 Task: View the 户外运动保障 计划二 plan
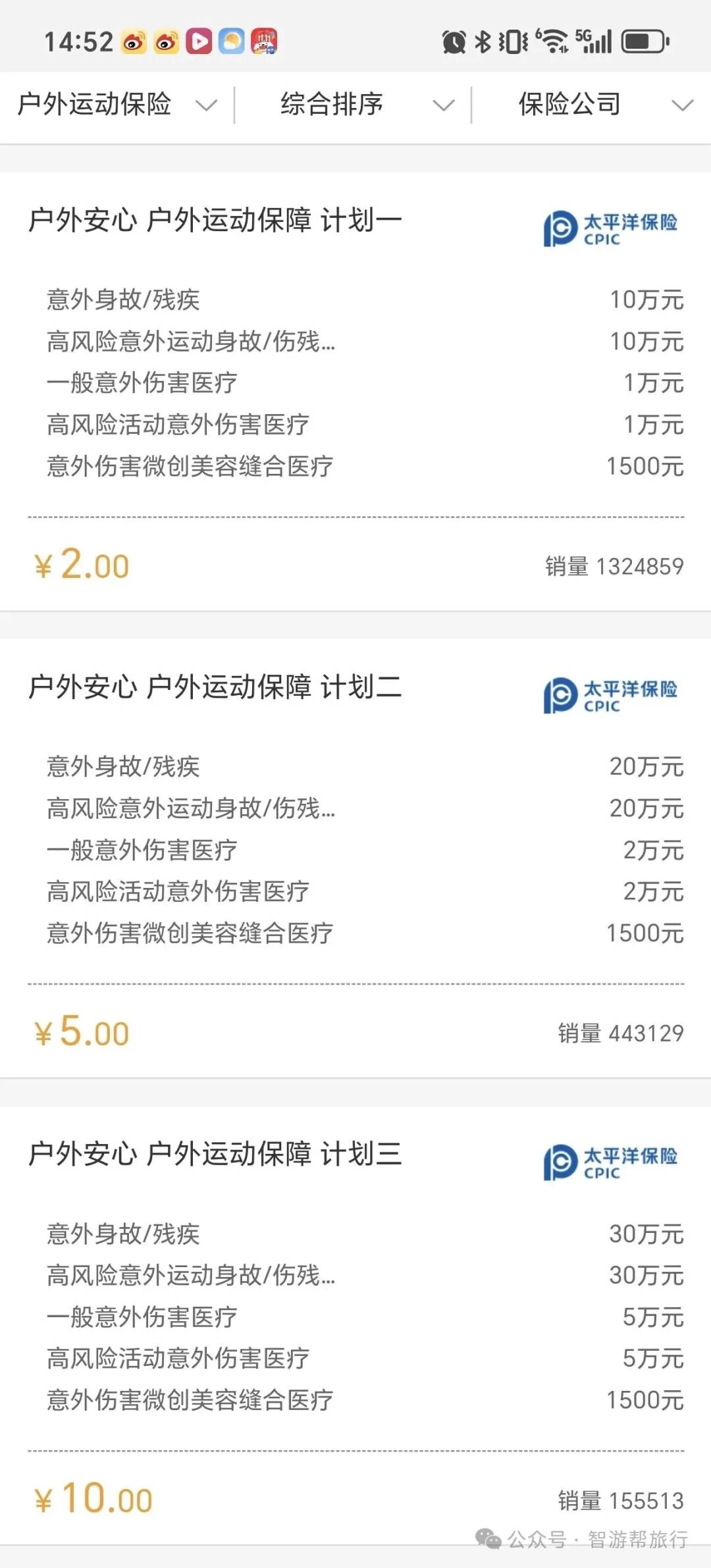215,687
